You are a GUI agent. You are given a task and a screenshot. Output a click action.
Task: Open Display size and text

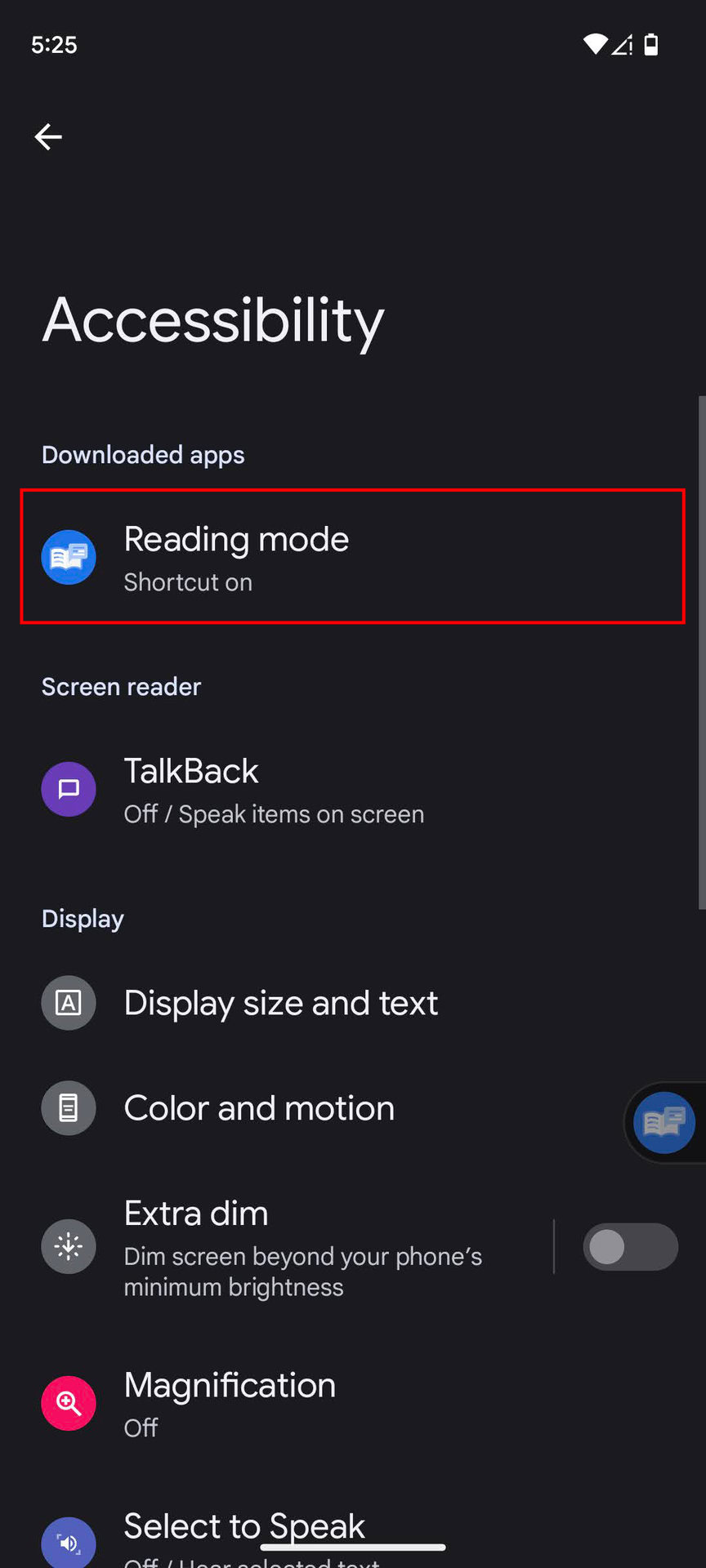[x=353, y=1003]
